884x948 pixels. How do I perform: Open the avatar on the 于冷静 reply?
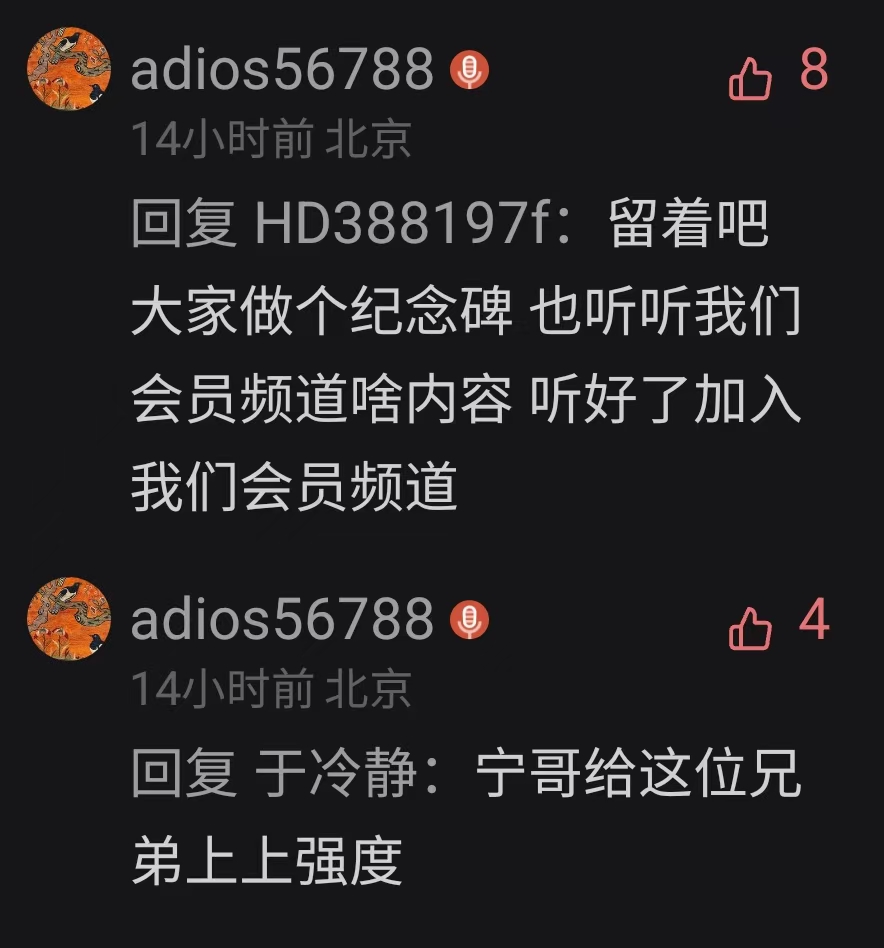pyautogui.click(x=67, y=618)
